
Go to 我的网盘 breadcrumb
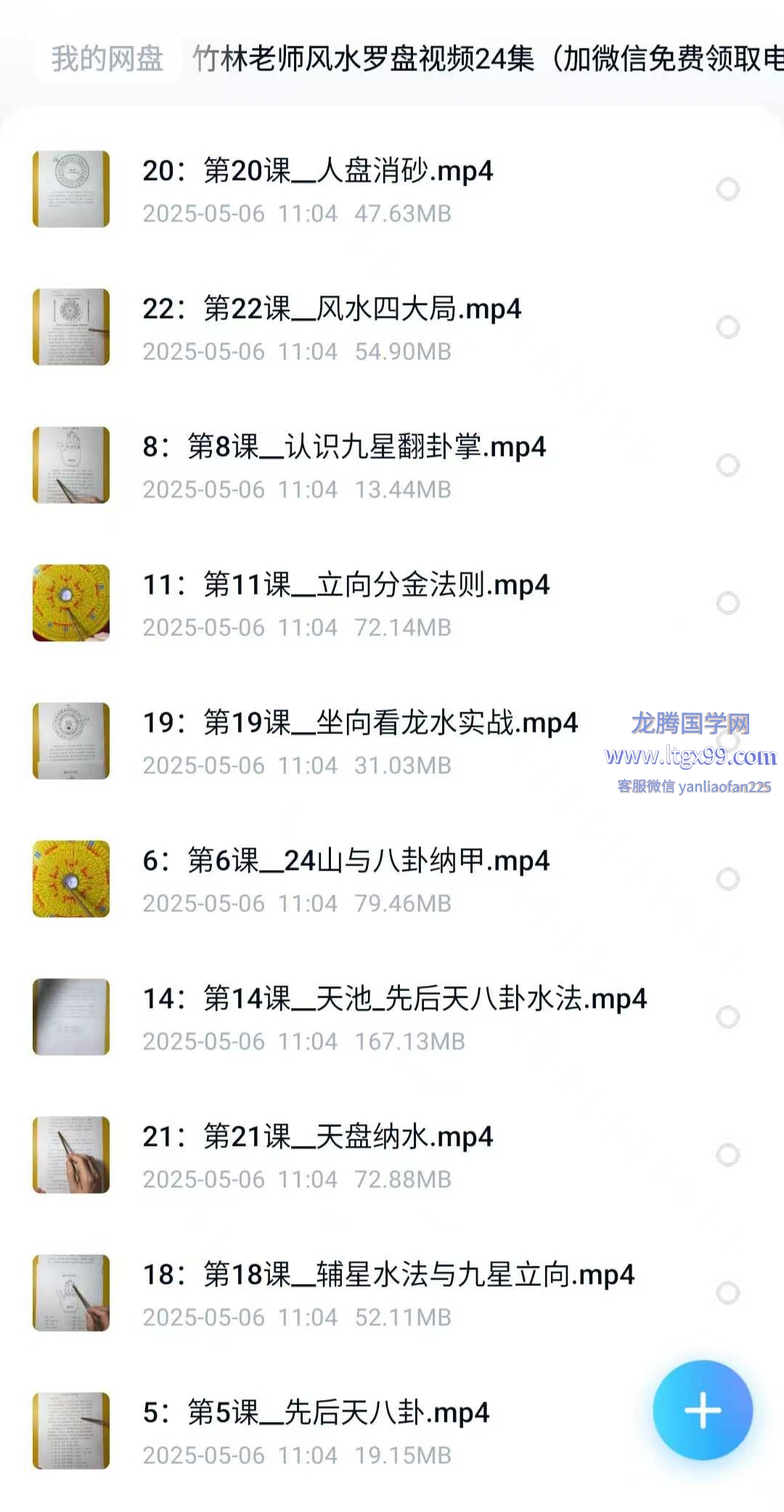(x=107, y=59)
